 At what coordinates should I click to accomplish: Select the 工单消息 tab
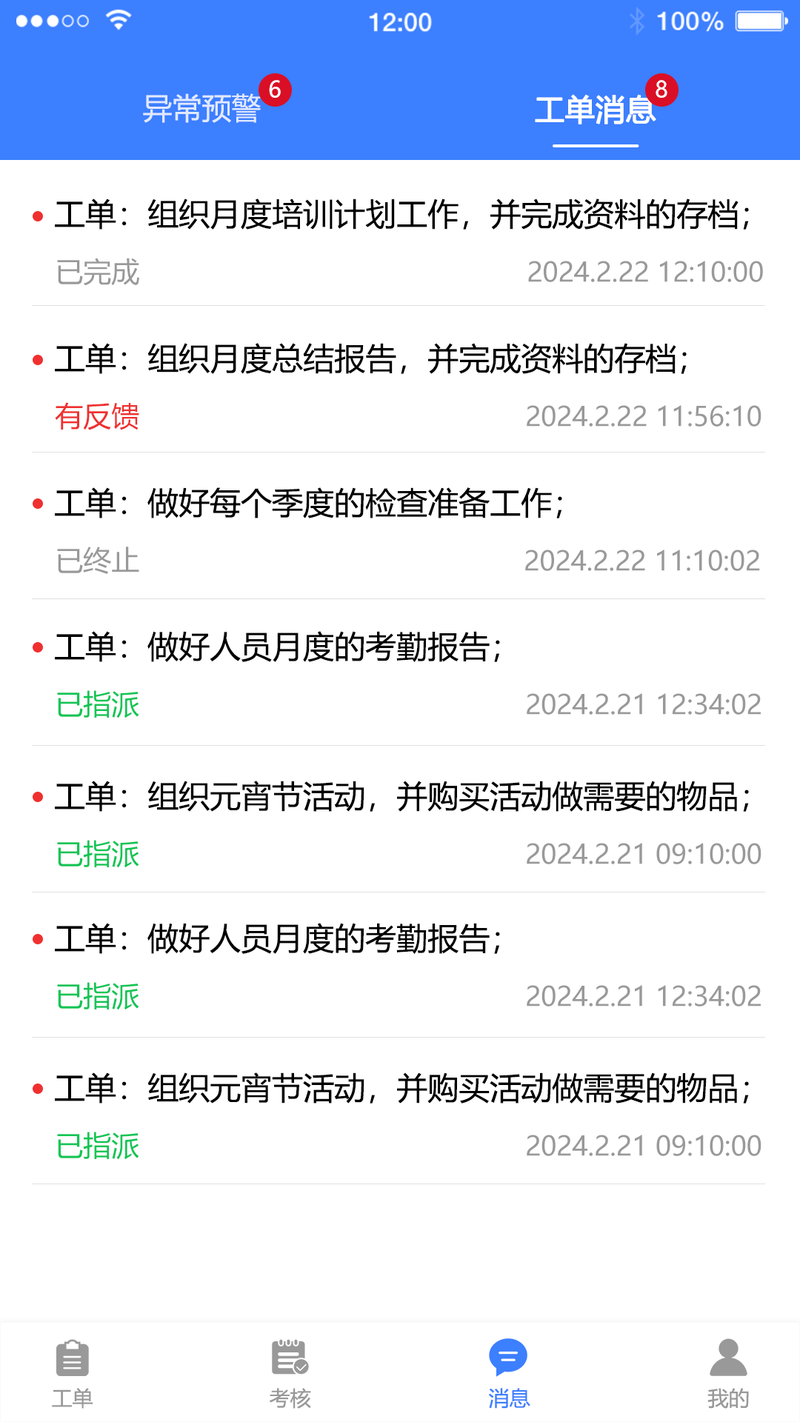595,108
